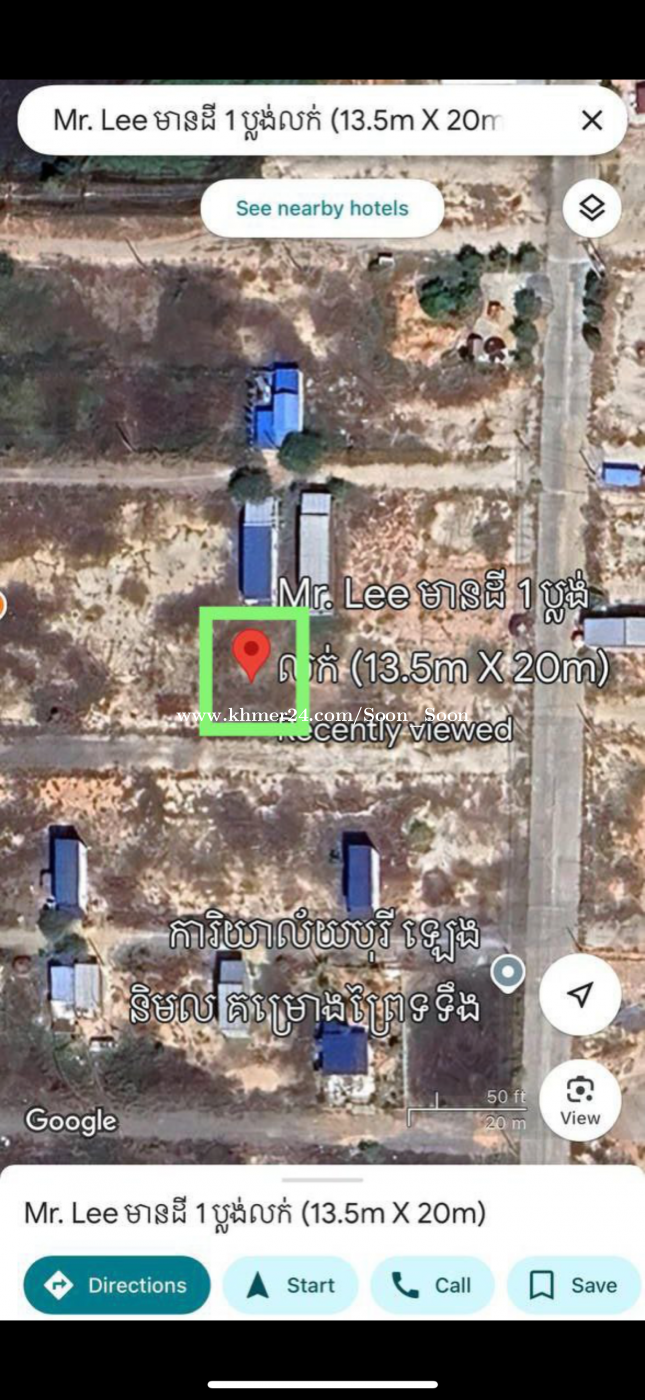The width and height of the screenshot is (645, 1400).
Task: Clear the search with the X icon
Action: [592, 120]
